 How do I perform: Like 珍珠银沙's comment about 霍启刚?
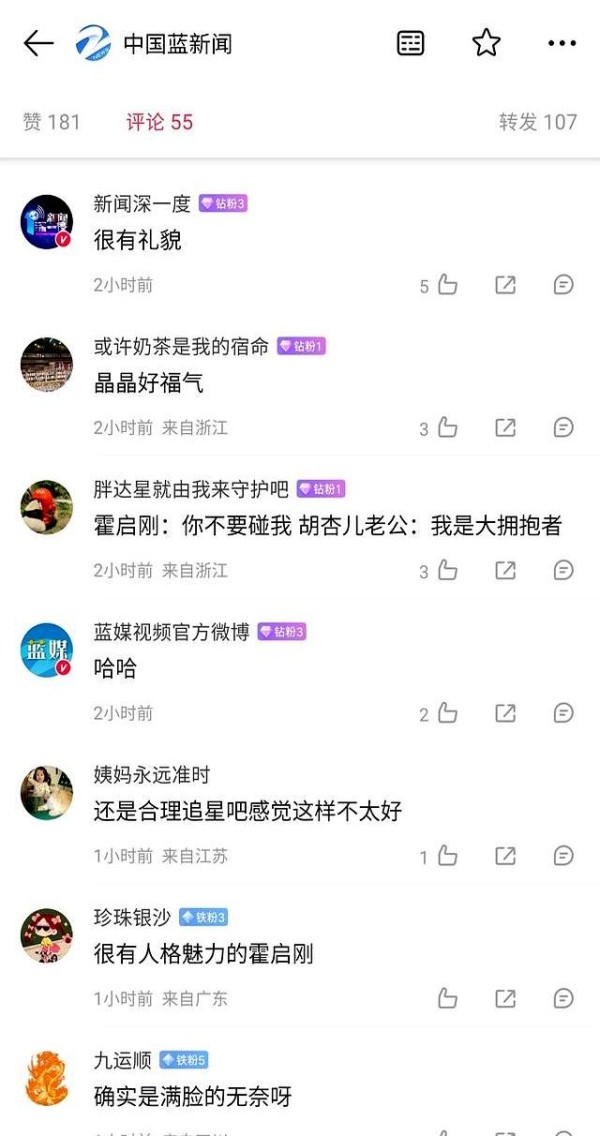point(447,998)
